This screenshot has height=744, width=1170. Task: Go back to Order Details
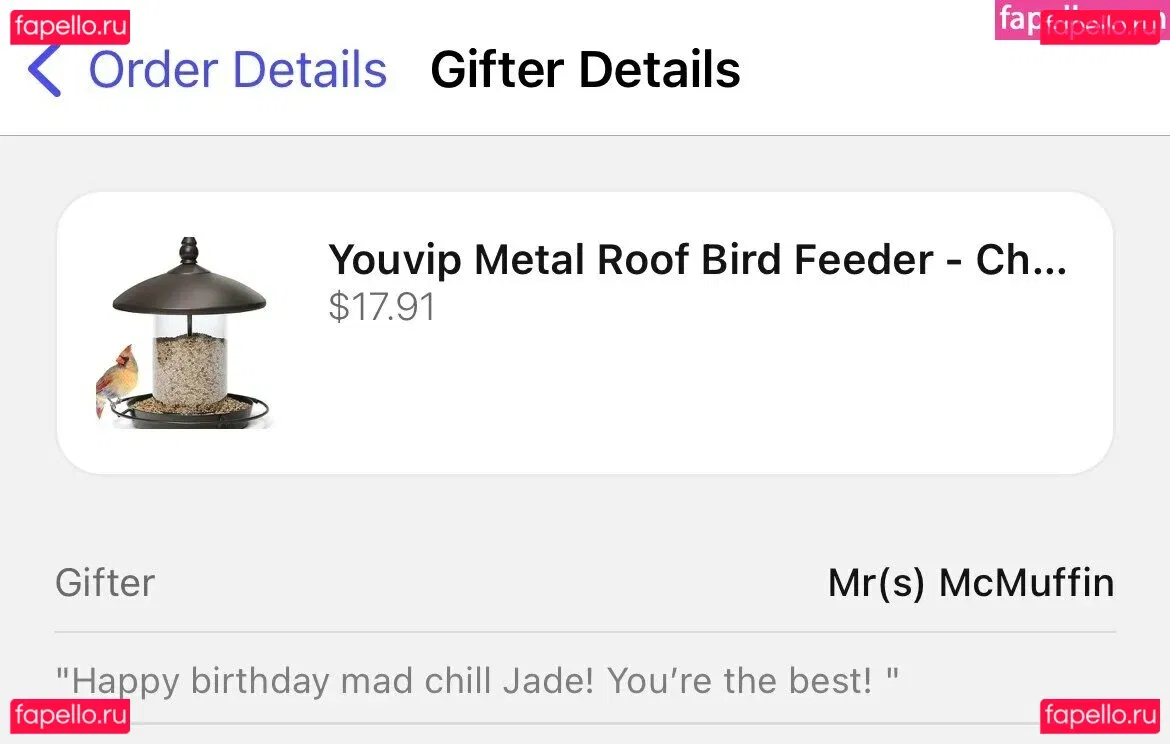click(x=208, y=71)
